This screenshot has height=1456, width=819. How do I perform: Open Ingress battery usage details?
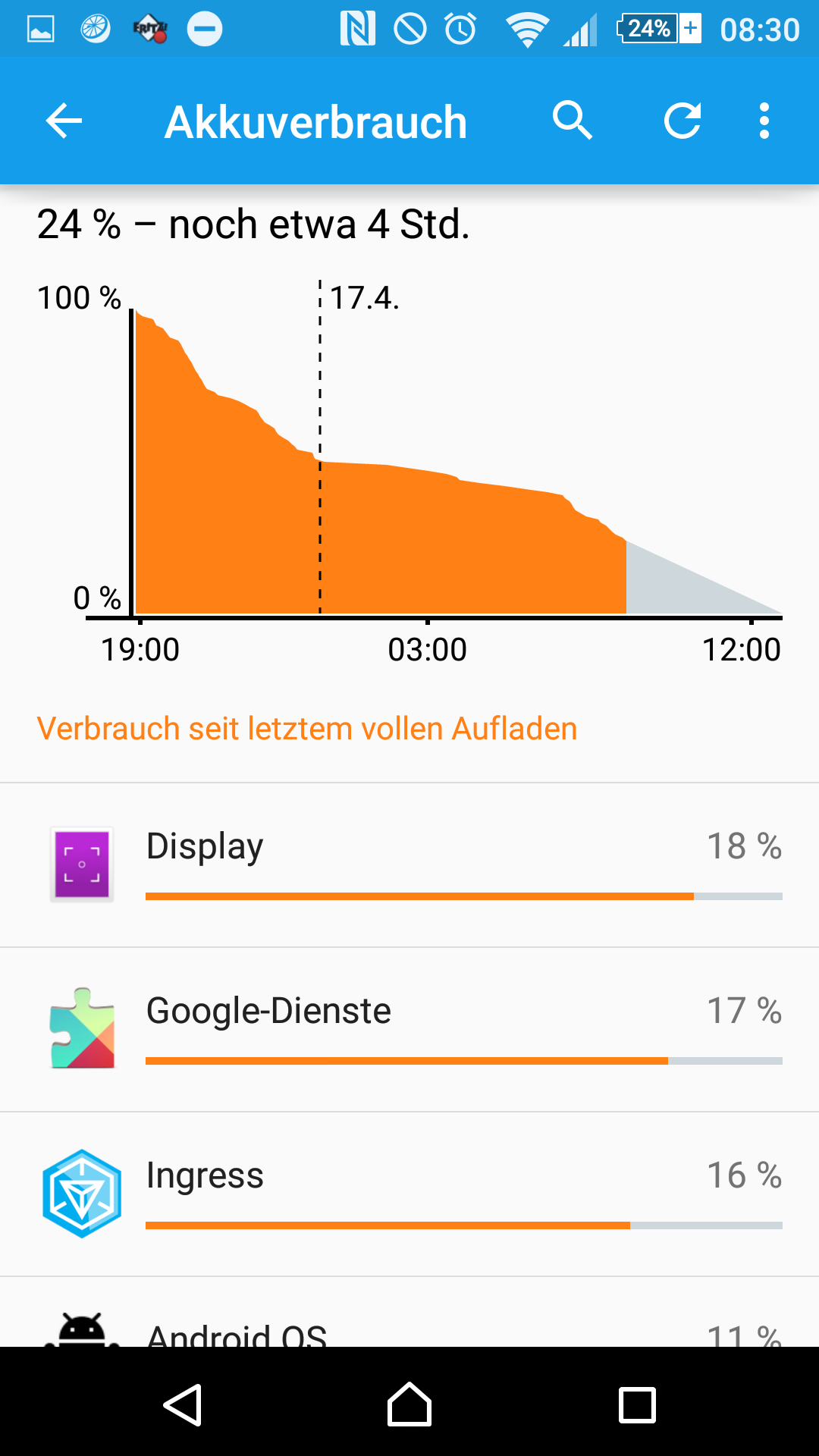pyautogui.click(x=409, y=1194)
